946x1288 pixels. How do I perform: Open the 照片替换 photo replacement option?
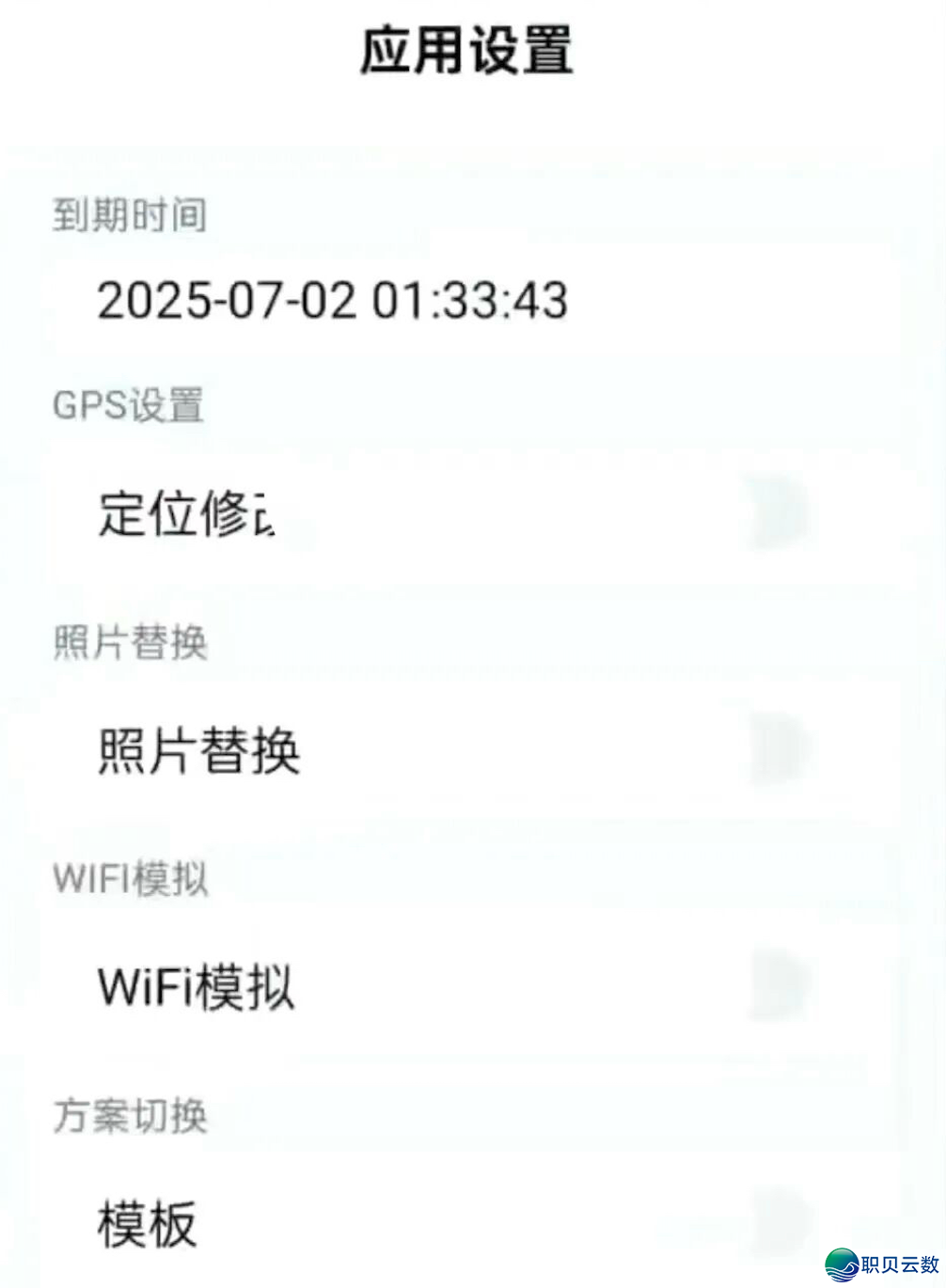click(x=197, y=750)
